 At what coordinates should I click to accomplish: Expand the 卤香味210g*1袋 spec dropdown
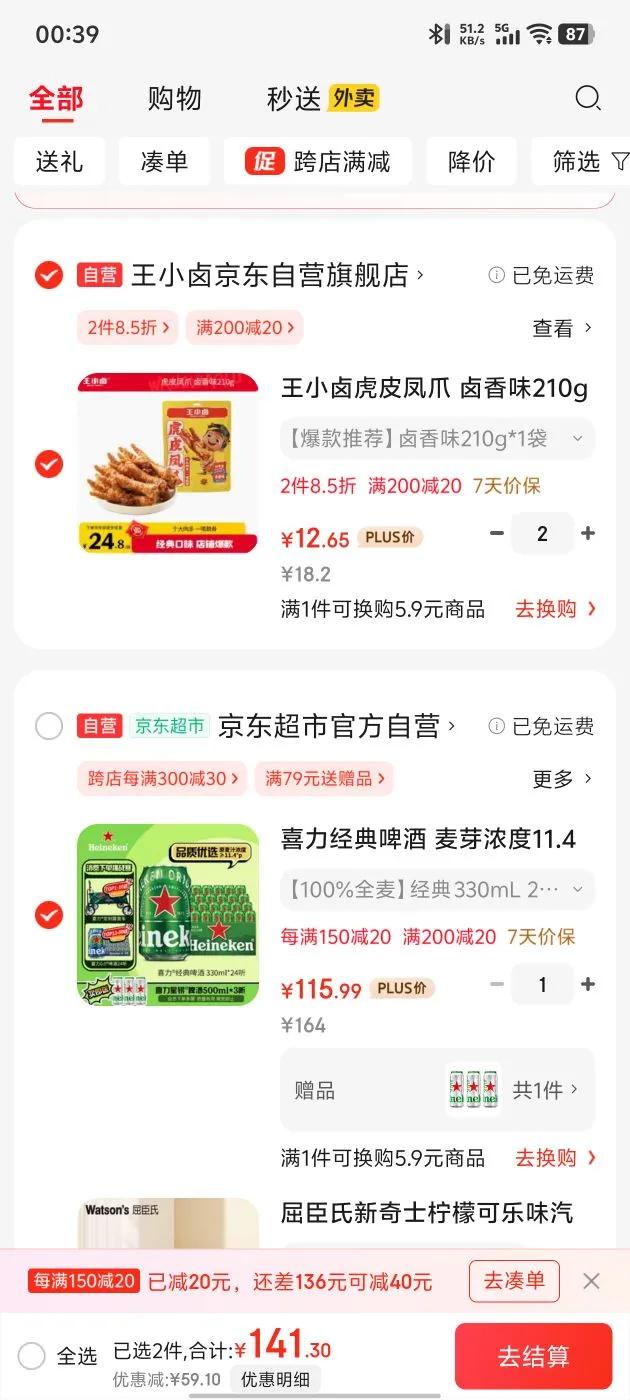[437, 439]
